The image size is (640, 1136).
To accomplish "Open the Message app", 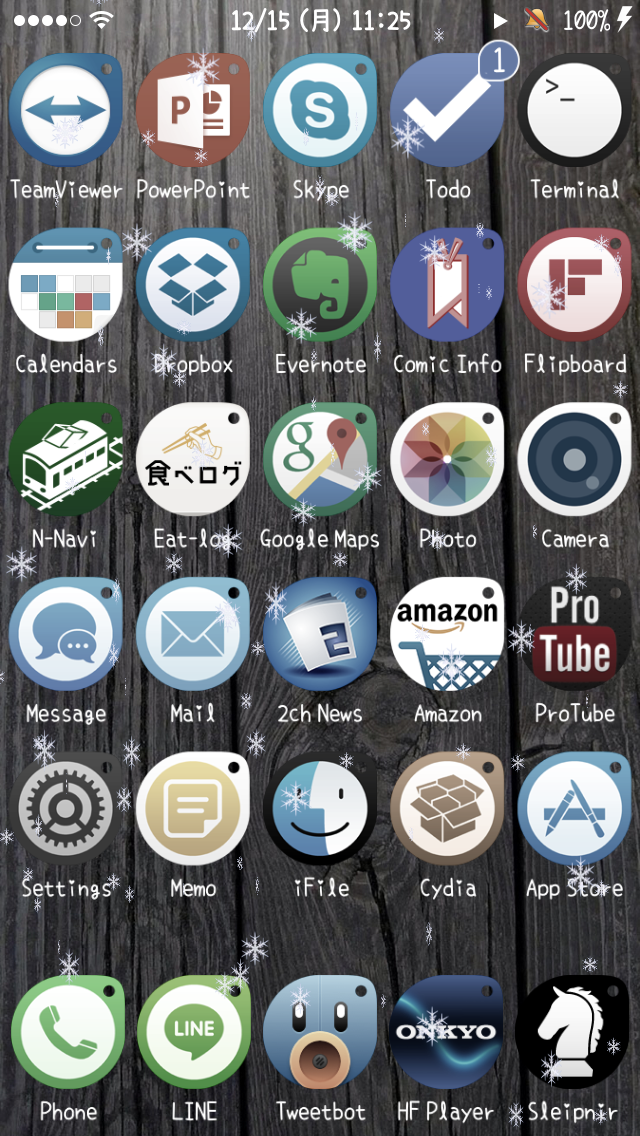I will coord(65,635).
